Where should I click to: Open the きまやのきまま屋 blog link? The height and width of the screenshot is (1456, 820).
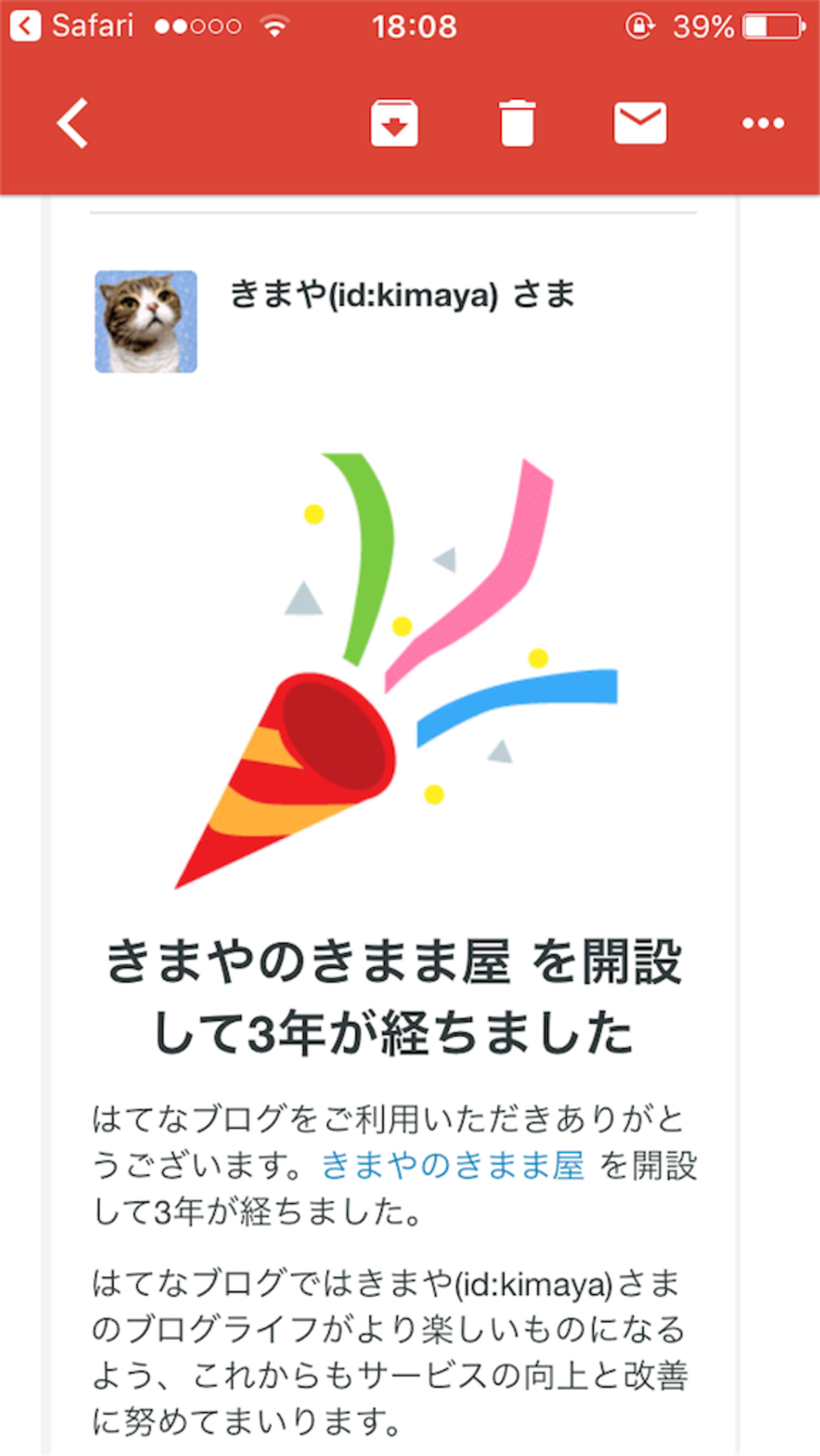click(452, 1166)
